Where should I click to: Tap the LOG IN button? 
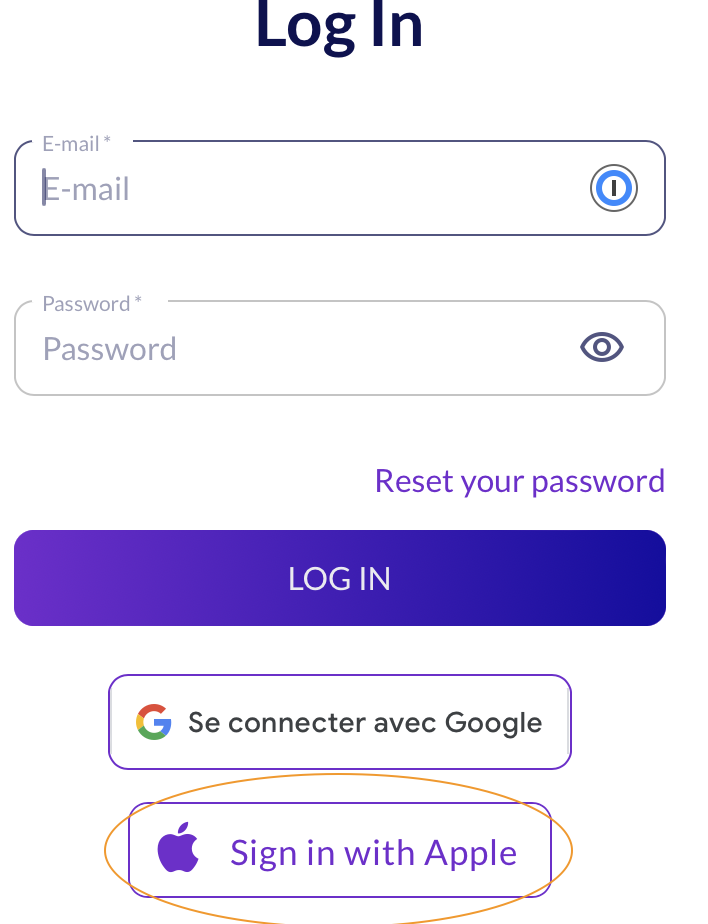coord(339,578)
